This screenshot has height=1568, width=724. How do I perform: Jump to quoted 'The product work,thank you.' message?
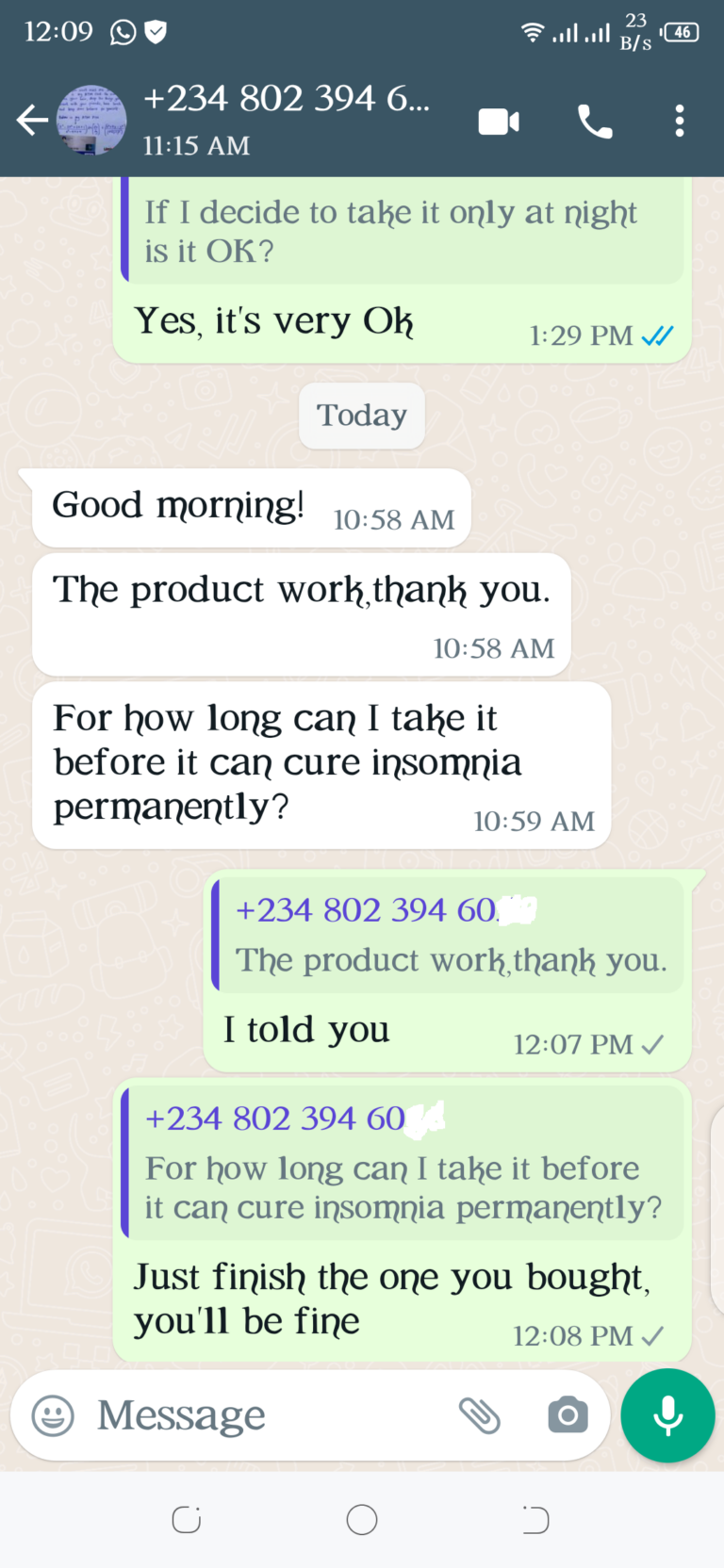pos(448,935)
